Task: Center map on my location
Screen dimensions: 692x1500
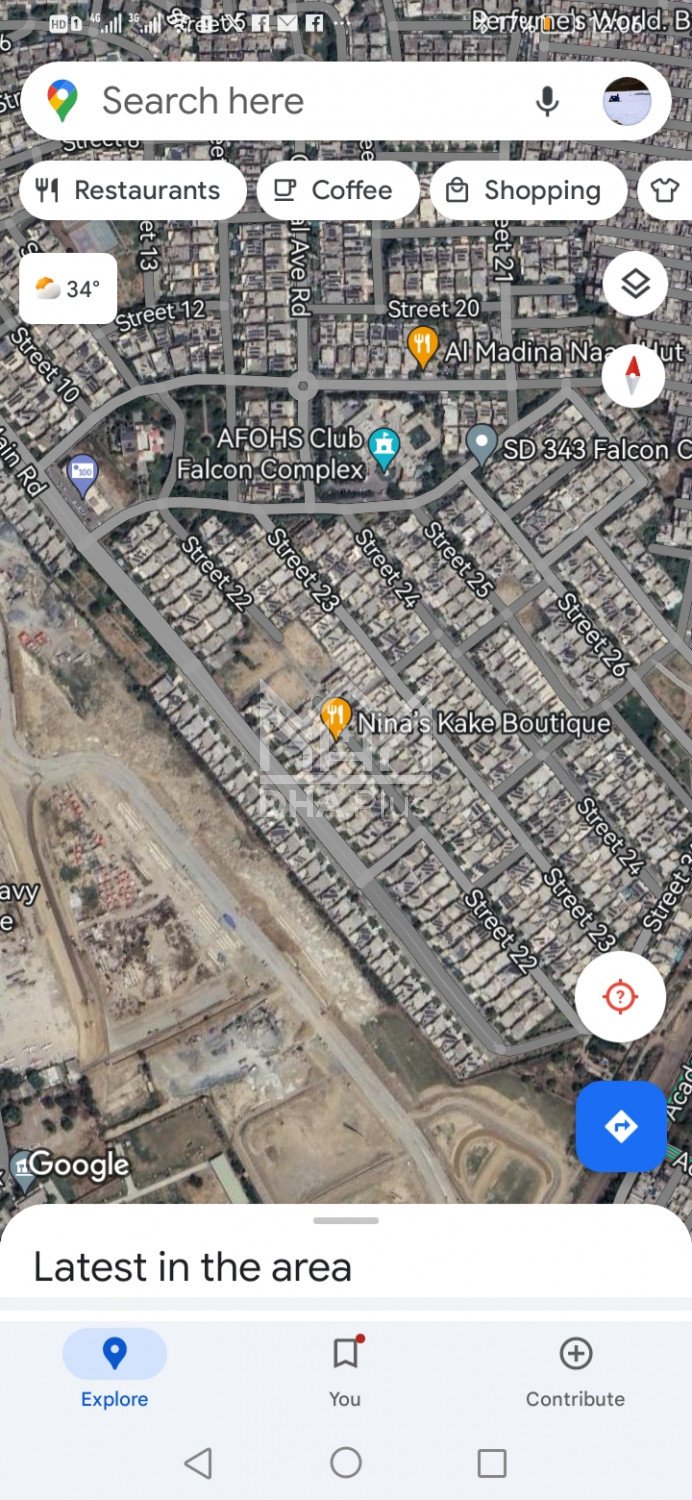Action: point(620,996)
